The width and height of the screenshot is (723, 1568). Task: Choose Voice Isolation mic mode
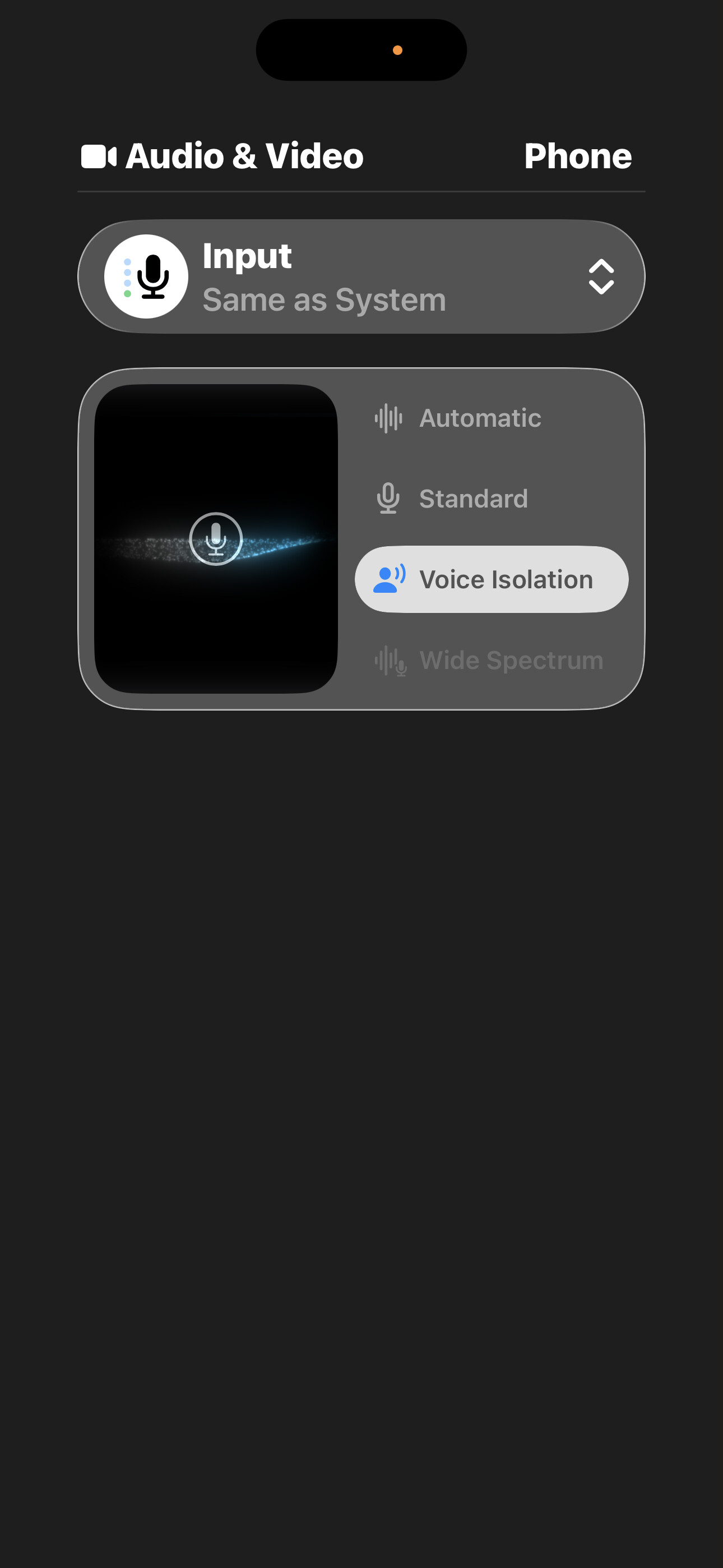tap(491, 579)
